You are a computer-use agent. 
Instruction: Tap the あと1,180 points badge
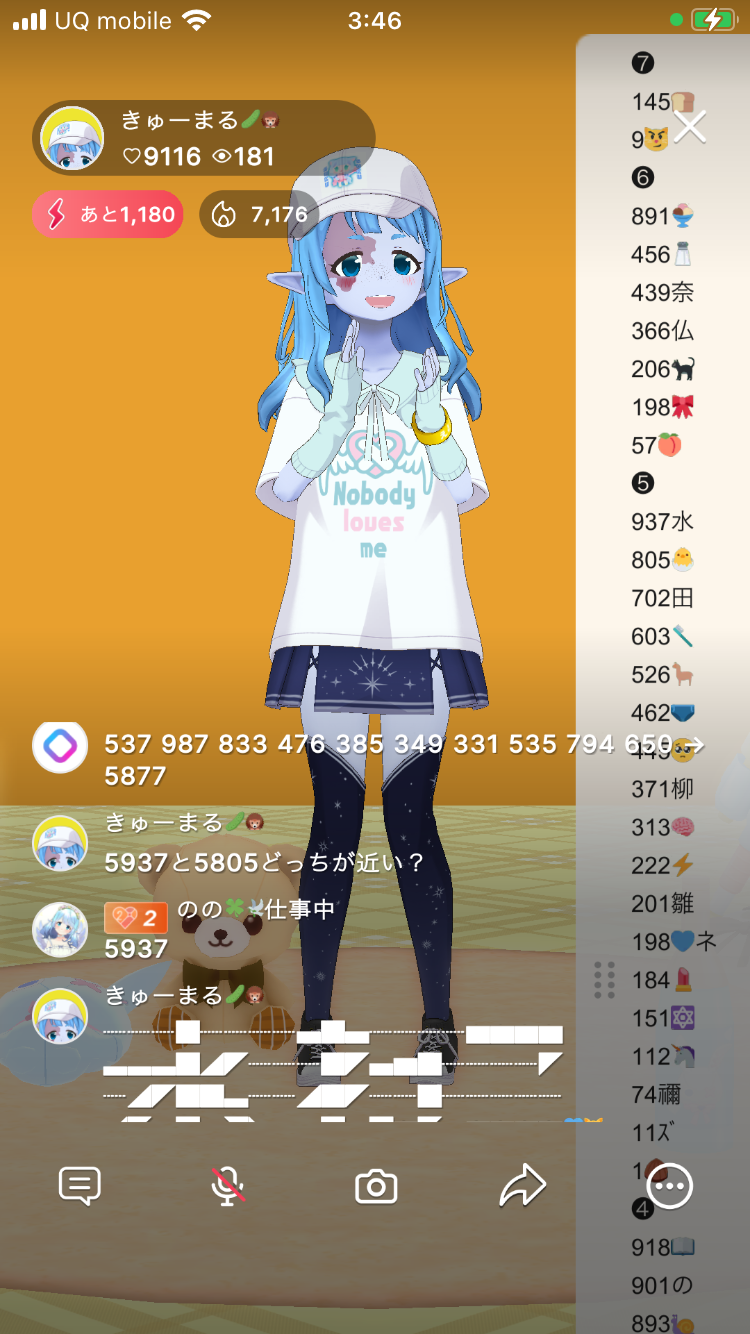[108, 214]
